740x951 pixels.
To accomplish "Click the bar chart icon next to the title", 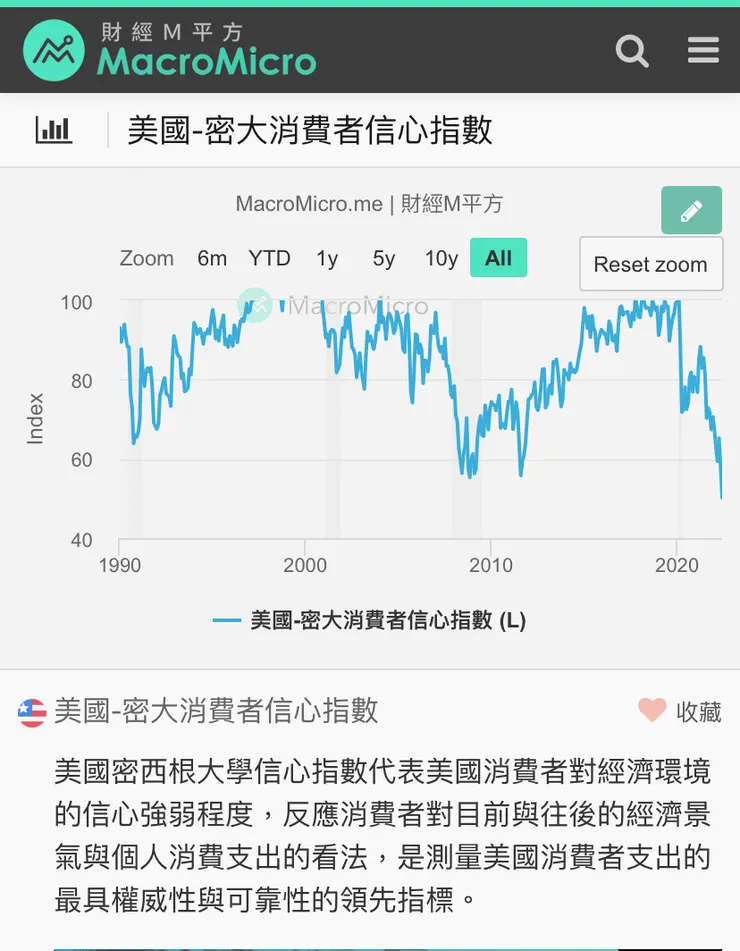I will pos(54,131).
